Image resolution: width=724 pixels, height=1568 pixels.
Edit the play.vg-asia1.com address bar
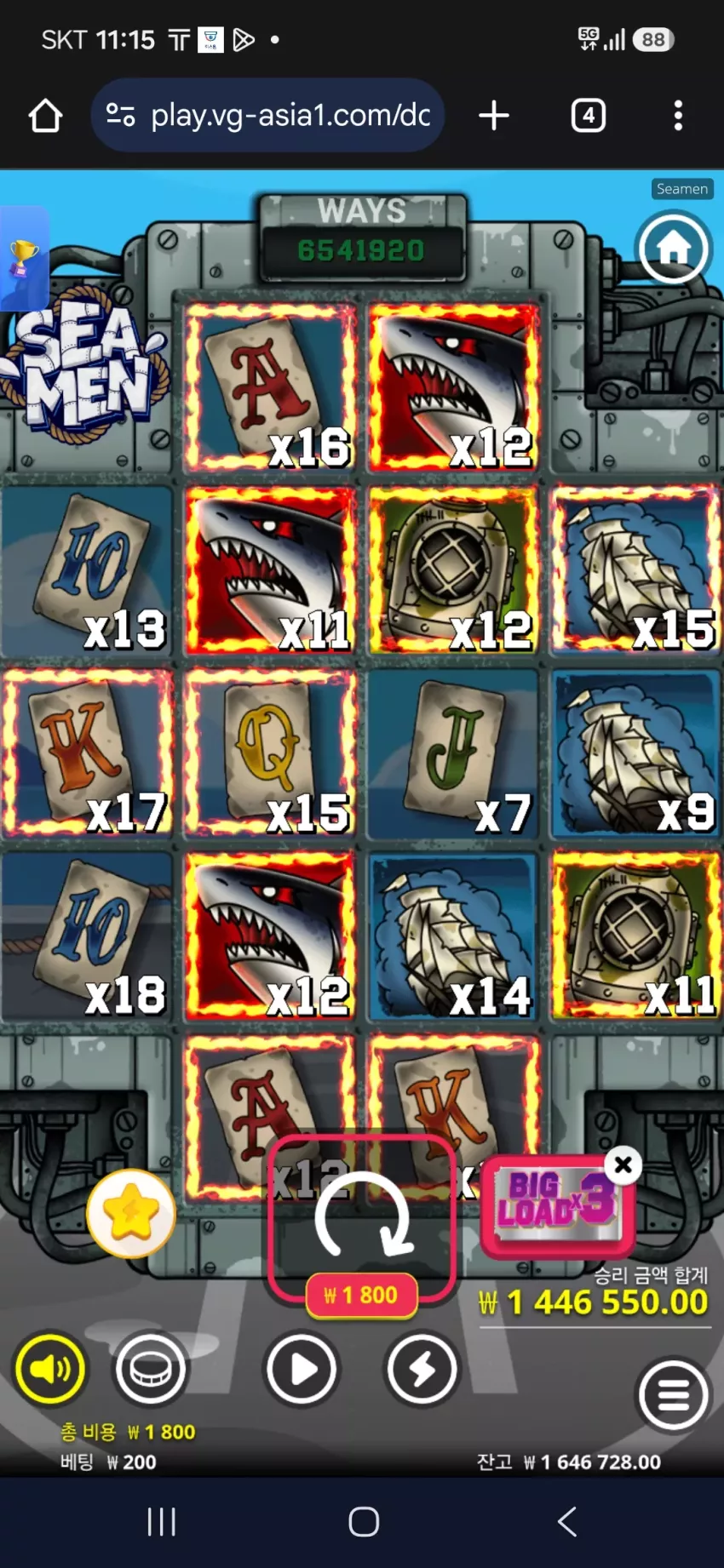coord(267,115)
